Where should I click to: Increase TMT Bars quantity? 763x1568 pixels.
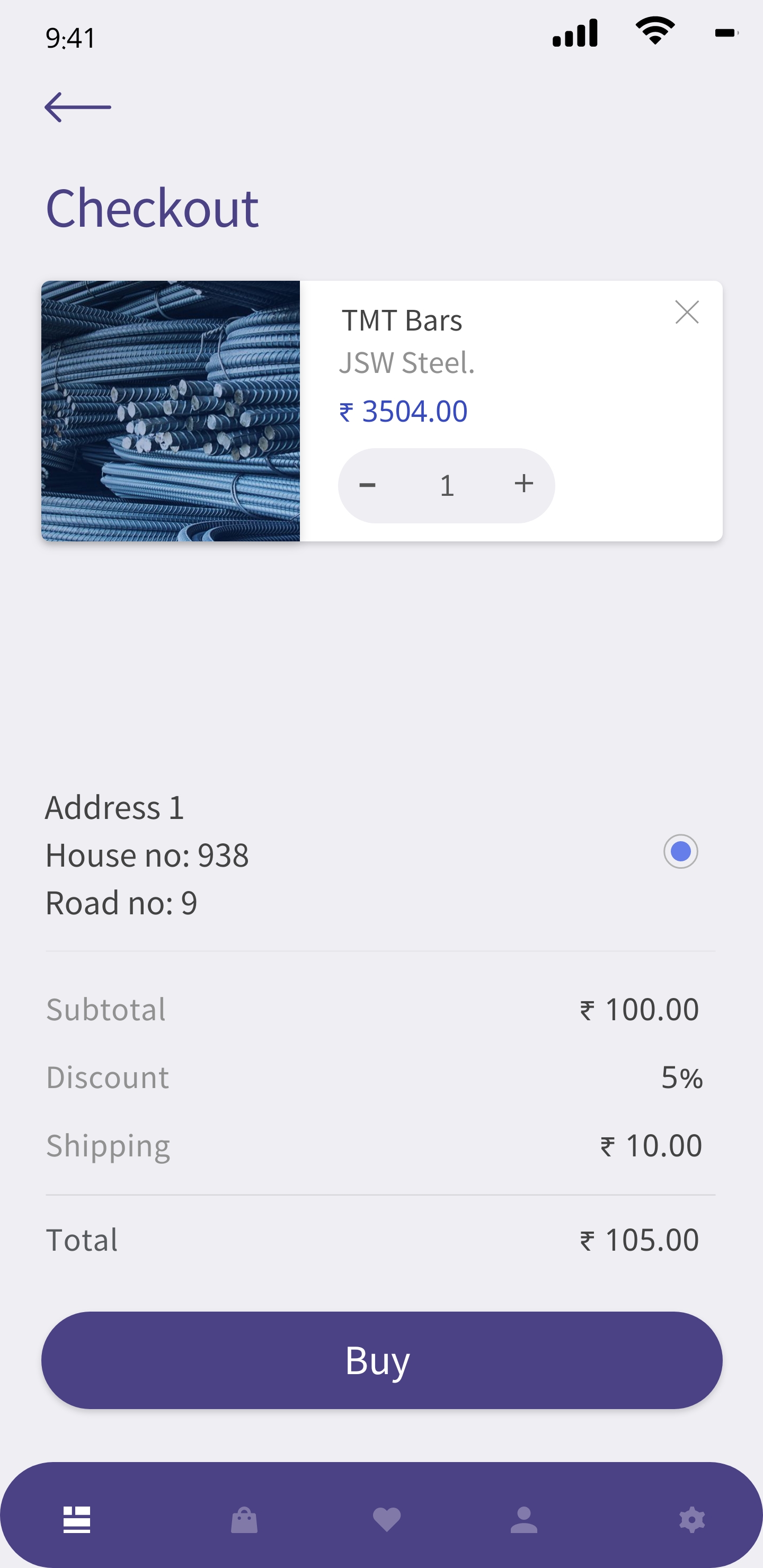point(524,484)
